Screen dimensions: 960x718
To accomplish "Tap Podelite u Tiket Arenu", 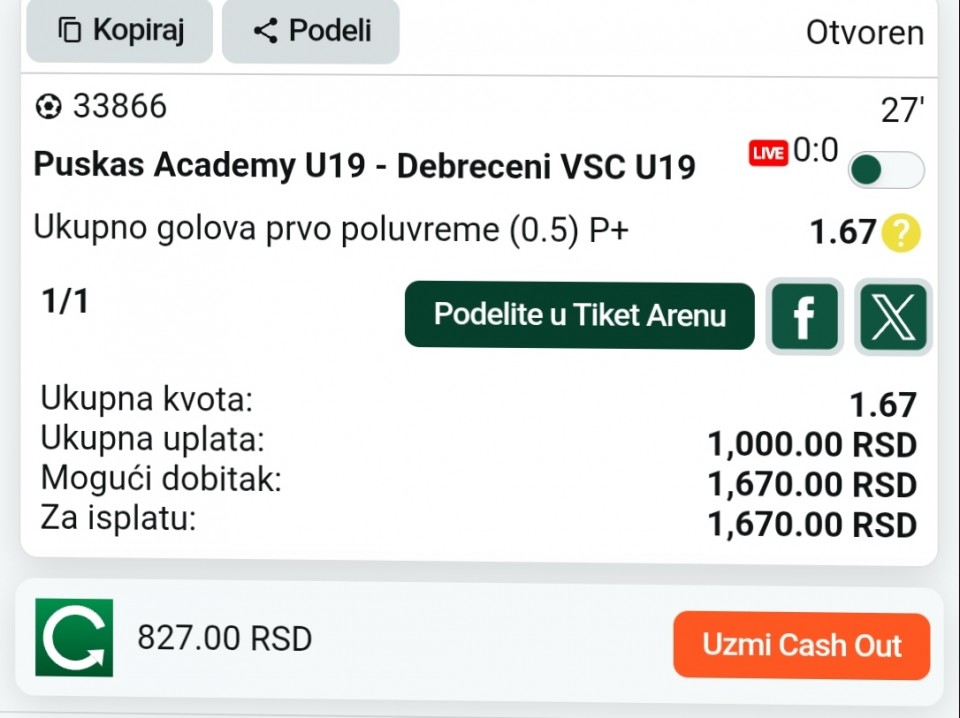I will point(579,315).
